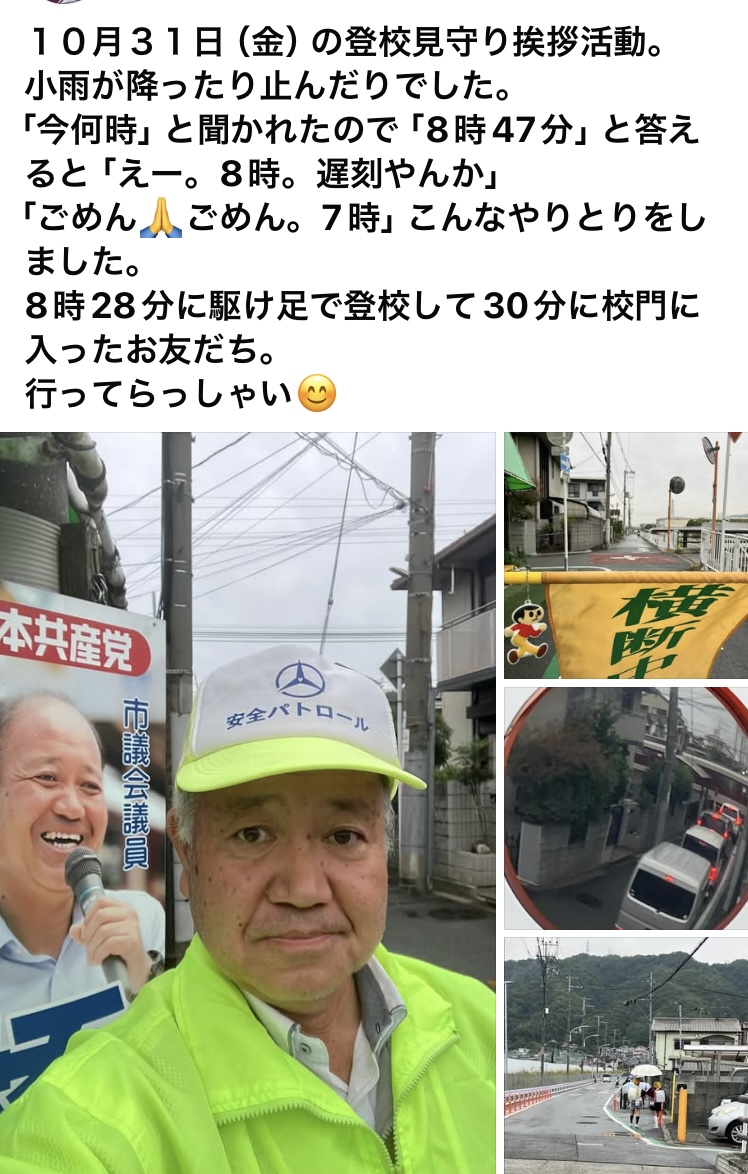Open the large photo of the man in the yellow cap
The image size is (748, 1174).
coord(248,803)
